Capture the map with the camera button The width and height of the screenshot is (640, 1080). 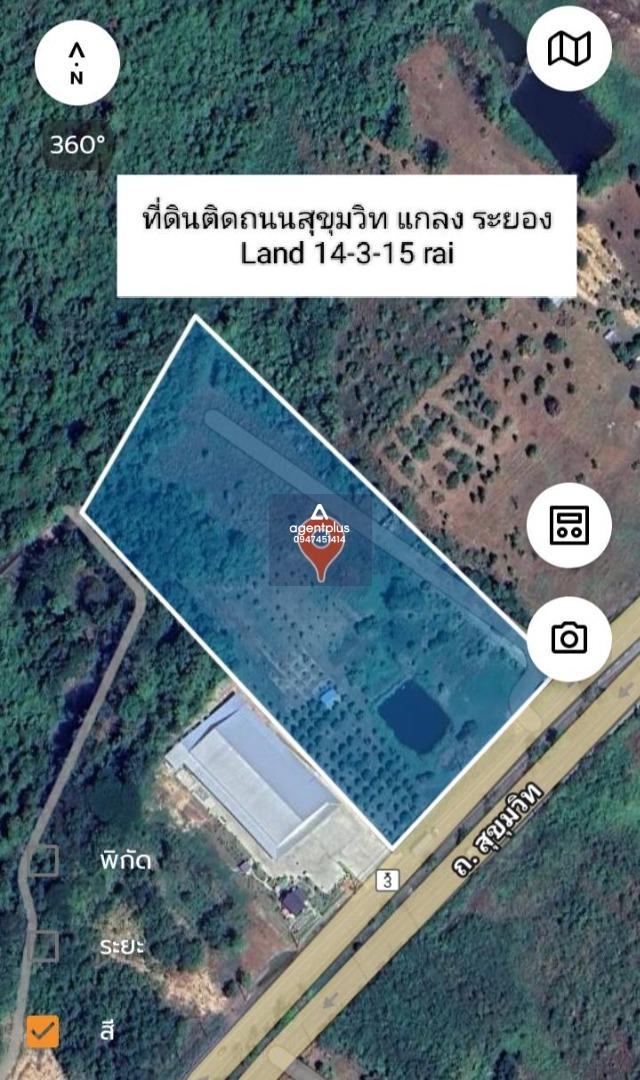click(569, 638)
